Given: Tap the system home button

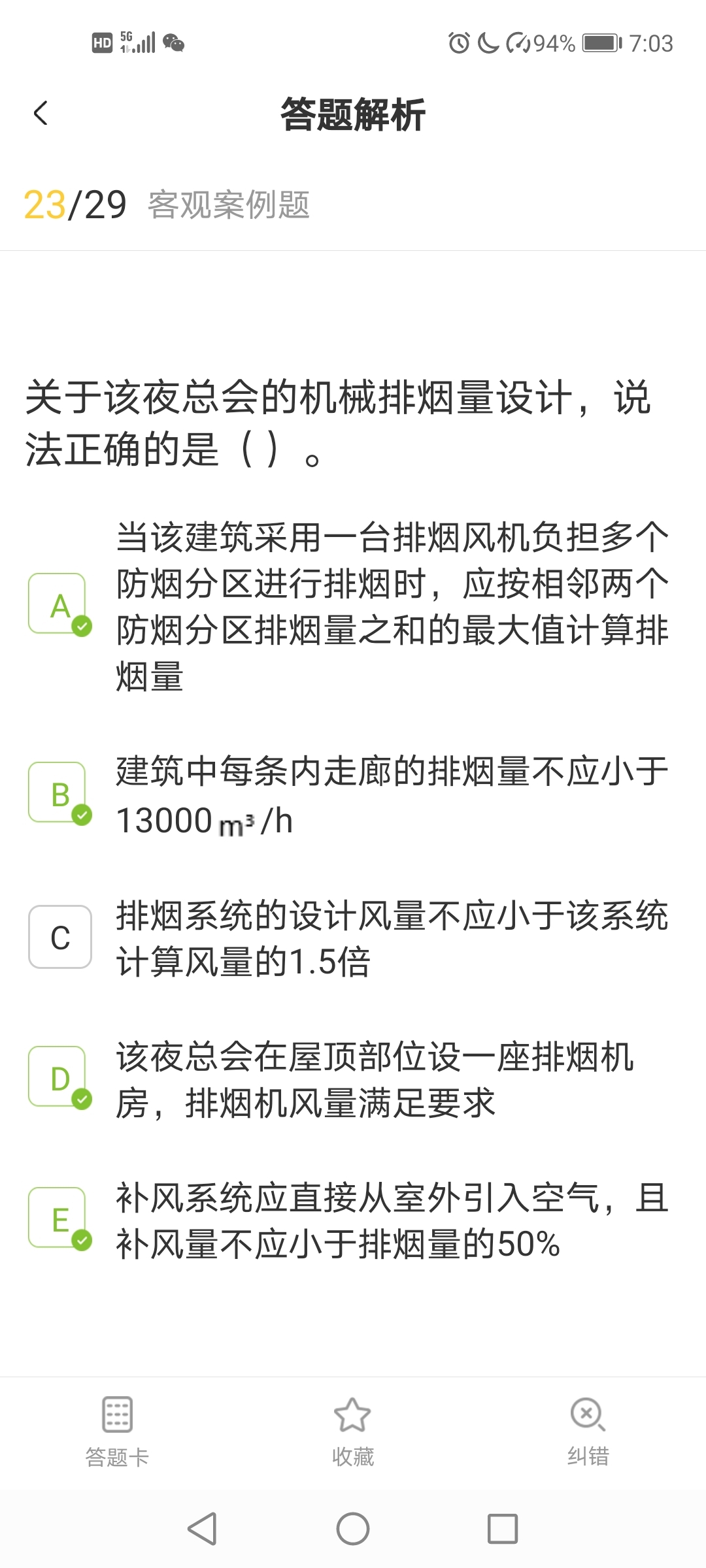Looking at the screenshot, I should (353, 1529).
